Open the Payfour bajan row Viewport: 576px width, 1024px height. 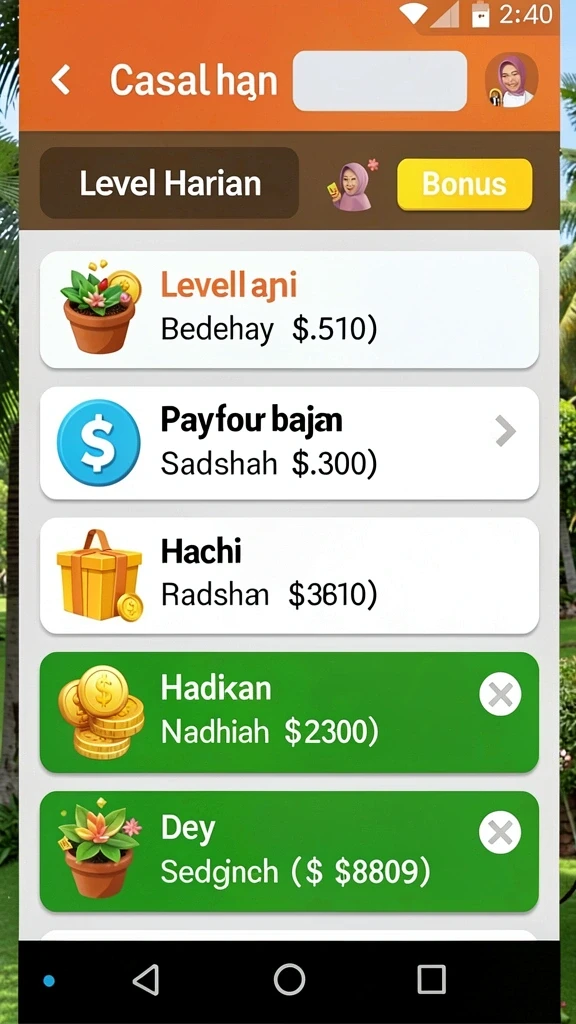coord(289,443)
